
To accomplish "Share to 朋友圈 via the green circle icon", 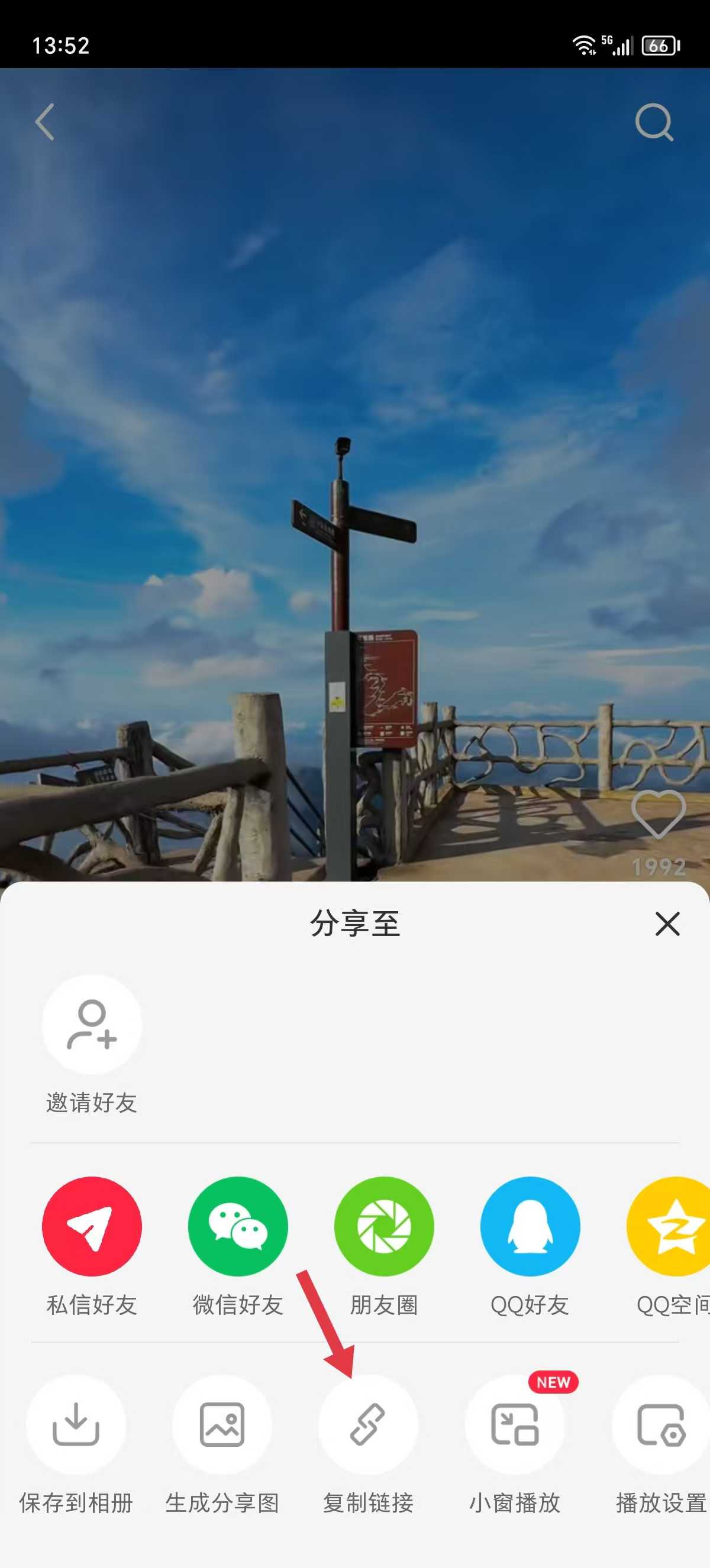I will click(x=385, y=1226).
